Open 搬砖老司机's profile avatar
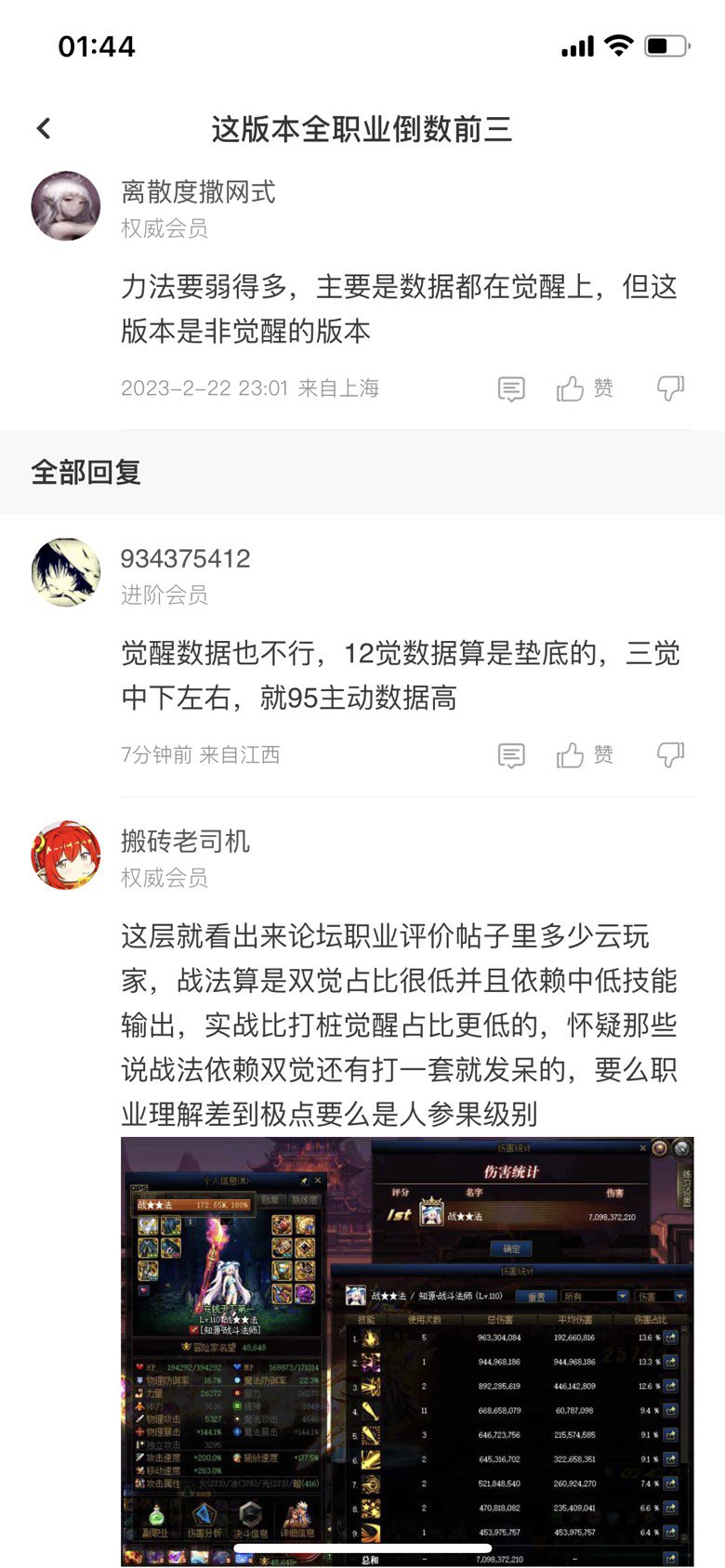725x1568 pixels. click(65, 855)
